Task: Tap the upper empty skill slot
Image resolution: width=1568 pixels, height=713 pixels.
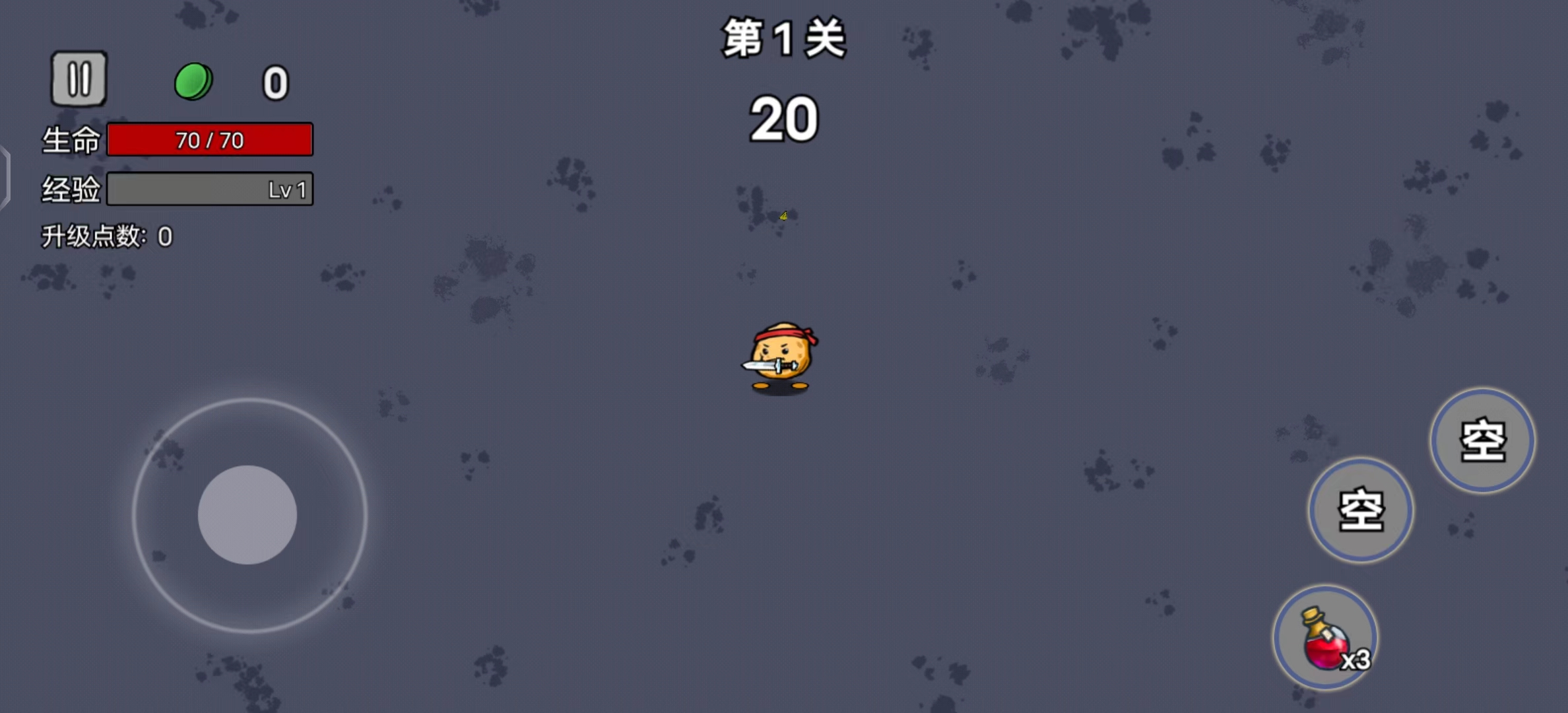Action: [1482, 440]
